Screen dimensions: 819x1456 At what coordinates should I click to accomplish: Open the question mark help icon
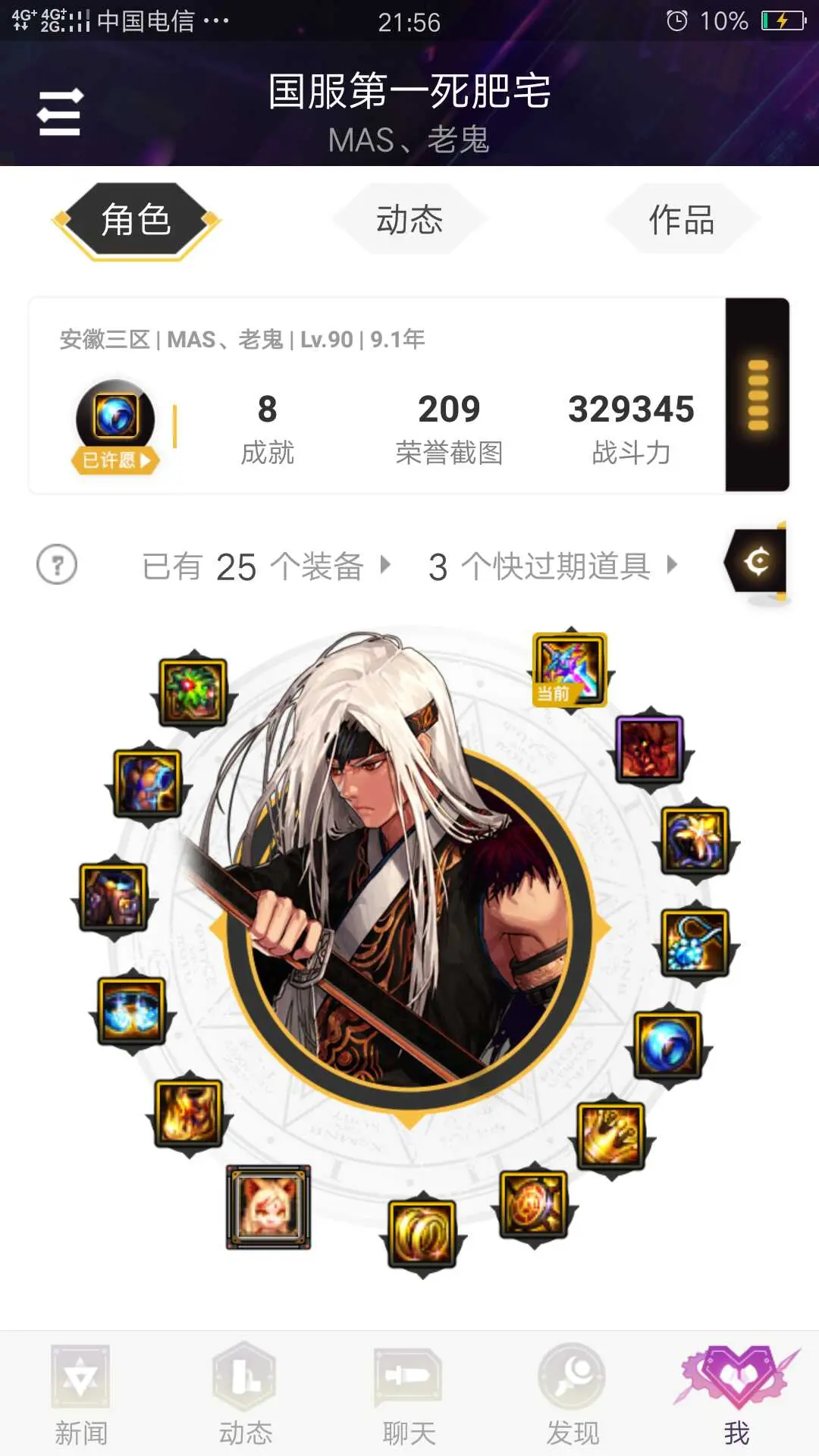pyautogui.click(x=57, y=565)
